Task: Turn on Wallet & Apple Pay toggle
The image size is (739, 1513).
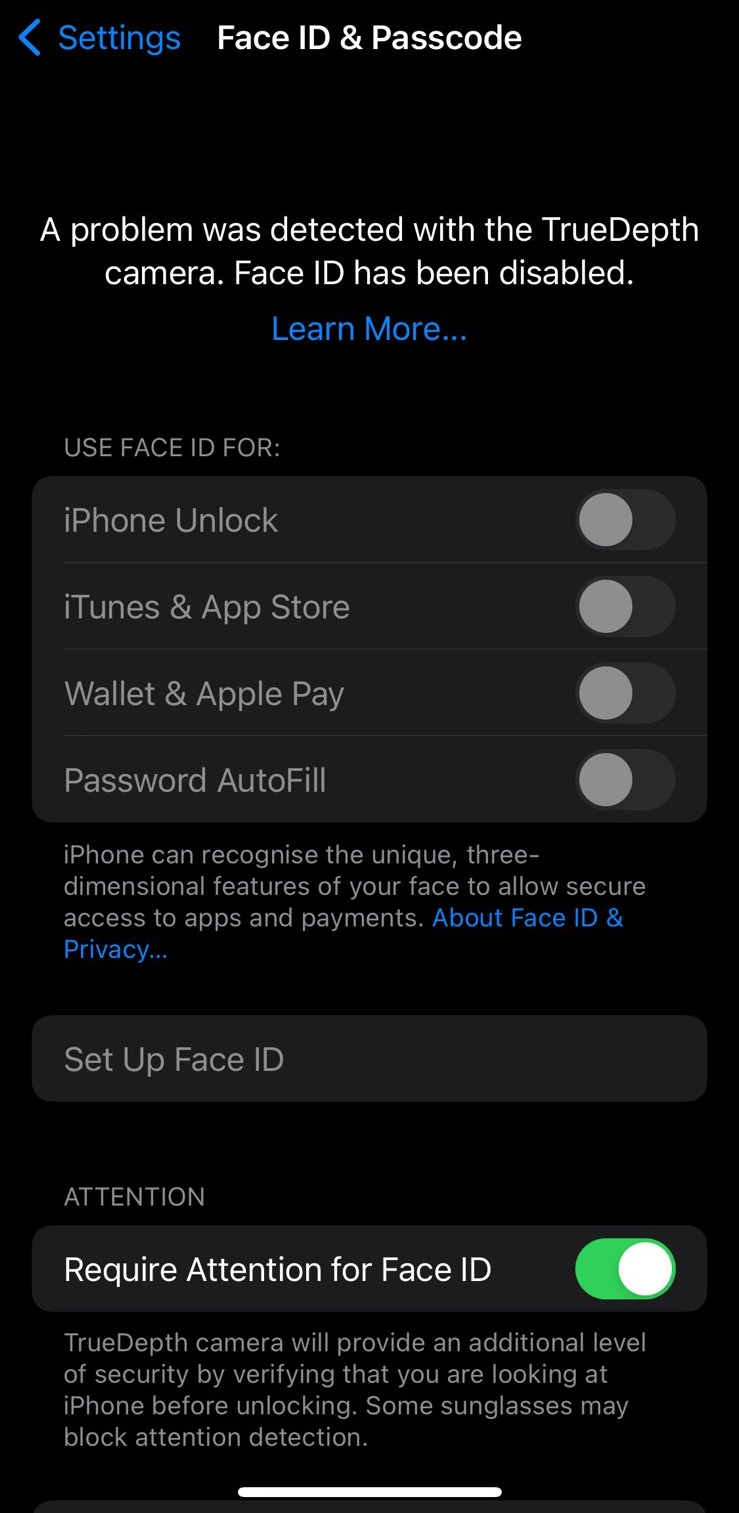Action: 625,693
